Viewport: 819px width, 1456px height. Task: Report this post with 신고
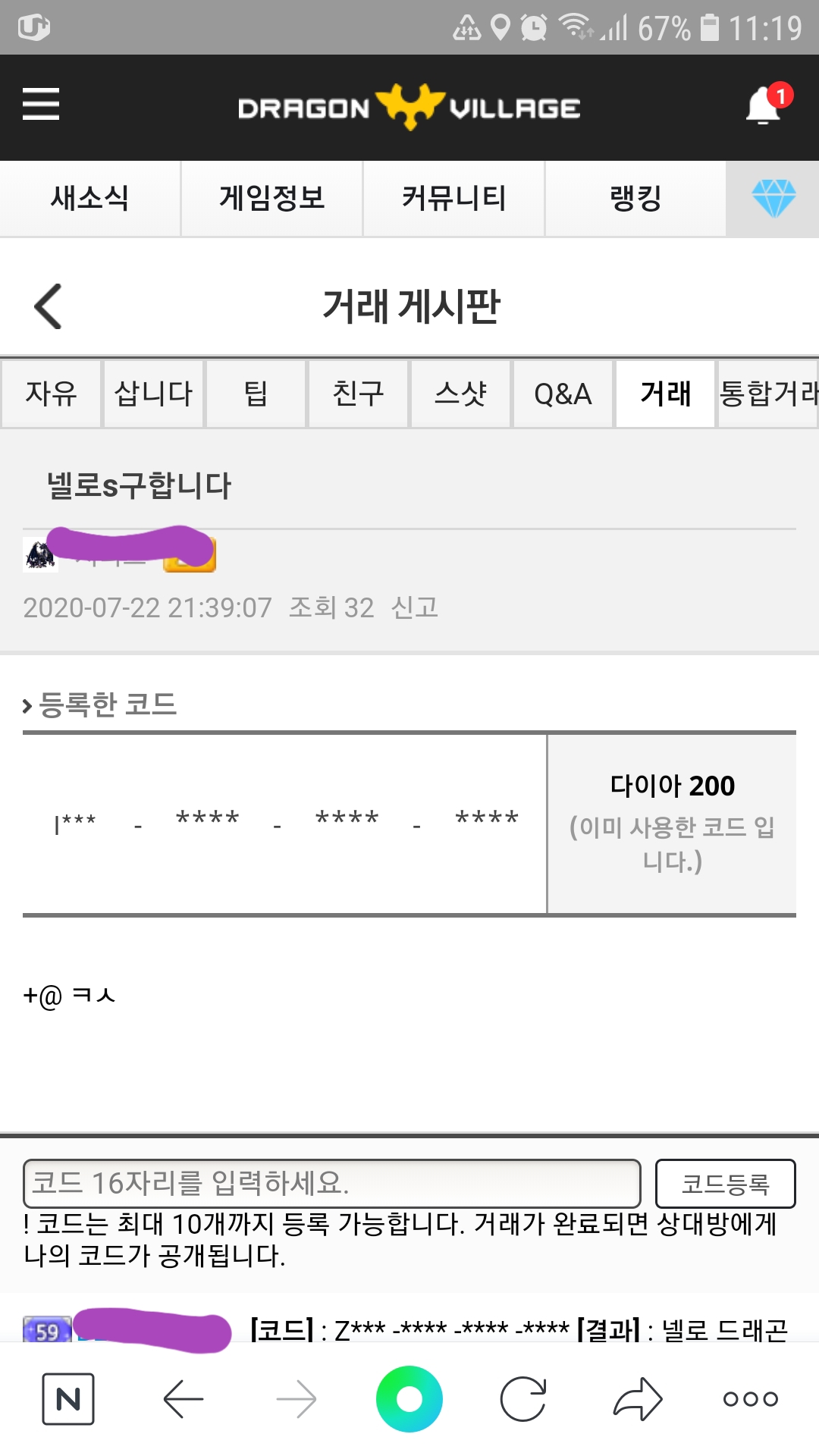(x=415, y=607)
